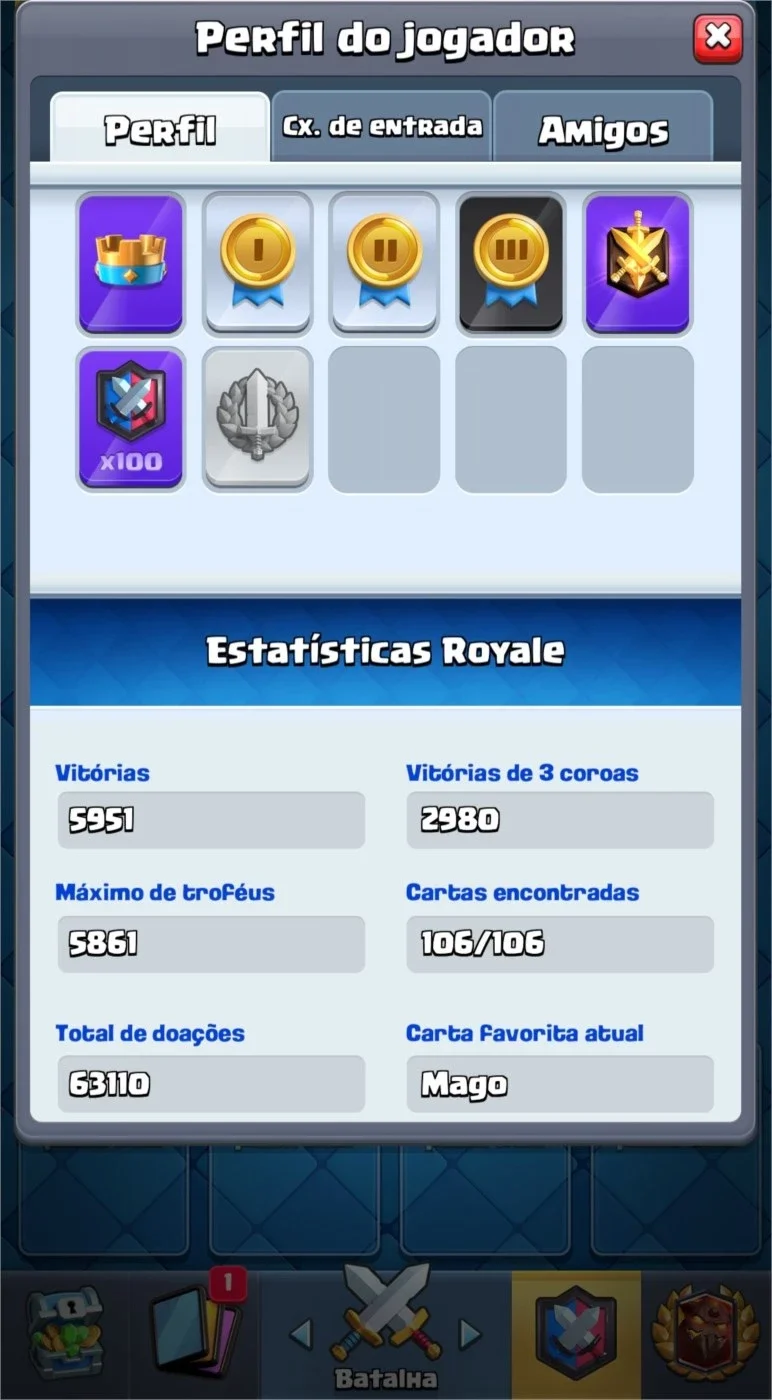Close the Perfil do jogador window
Screen dimensions: 772x1400
(x=718, y=39)
